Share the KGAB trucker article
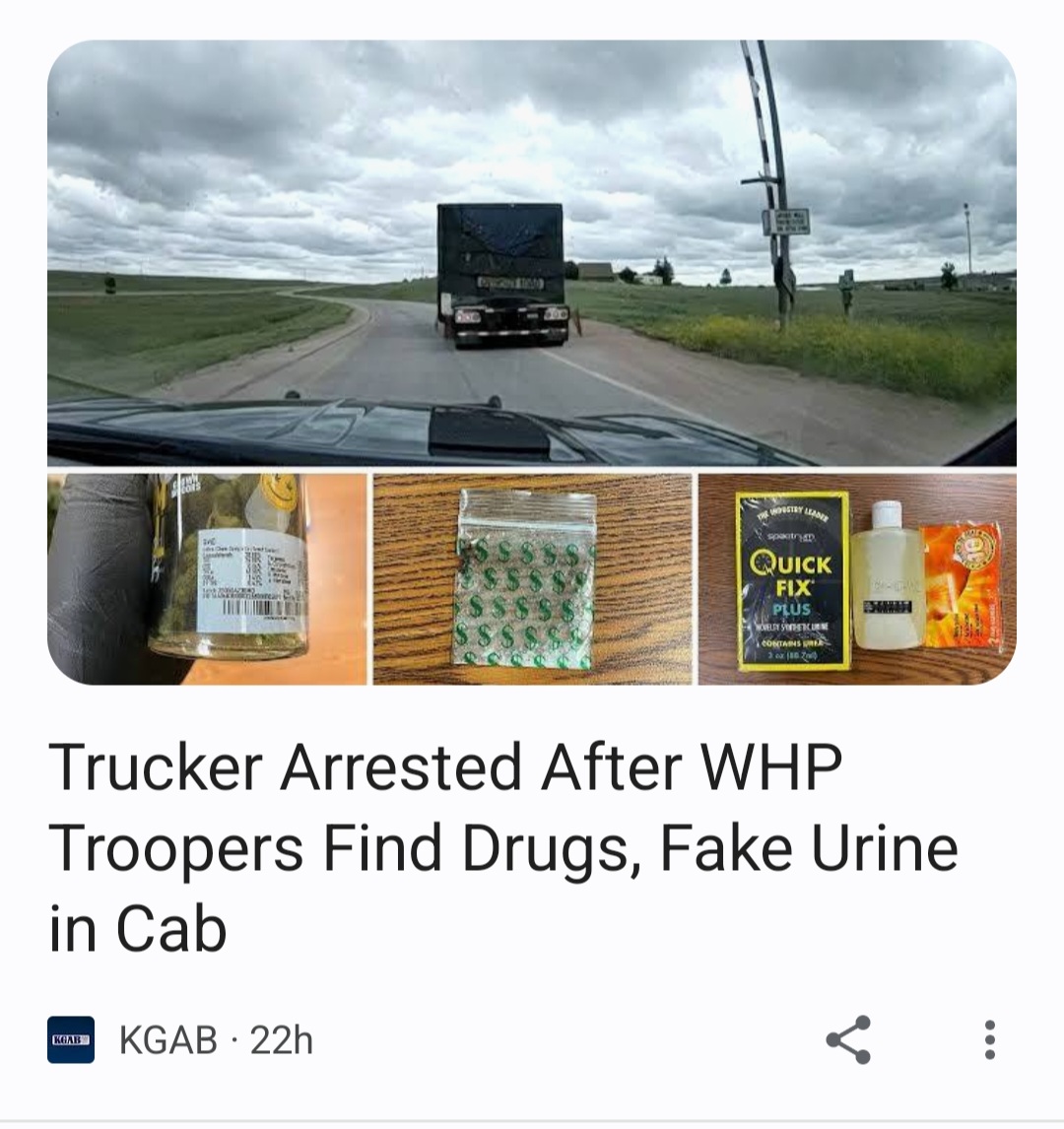The image size is (1064, 1129). [x=848, y=1039]
